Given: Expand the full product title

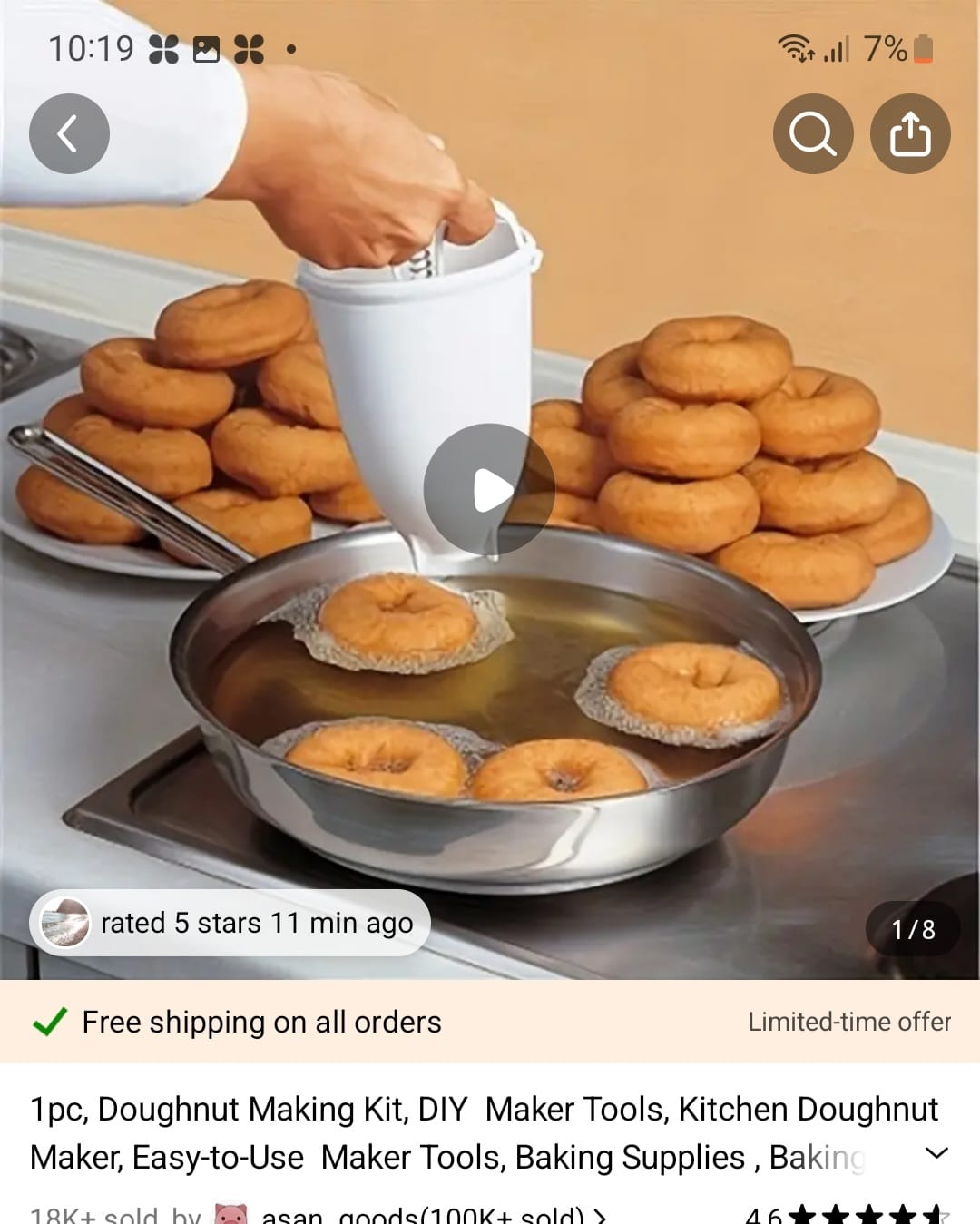Looking at the screenshot, I should pyautogui.click(x=936, y=1153).
